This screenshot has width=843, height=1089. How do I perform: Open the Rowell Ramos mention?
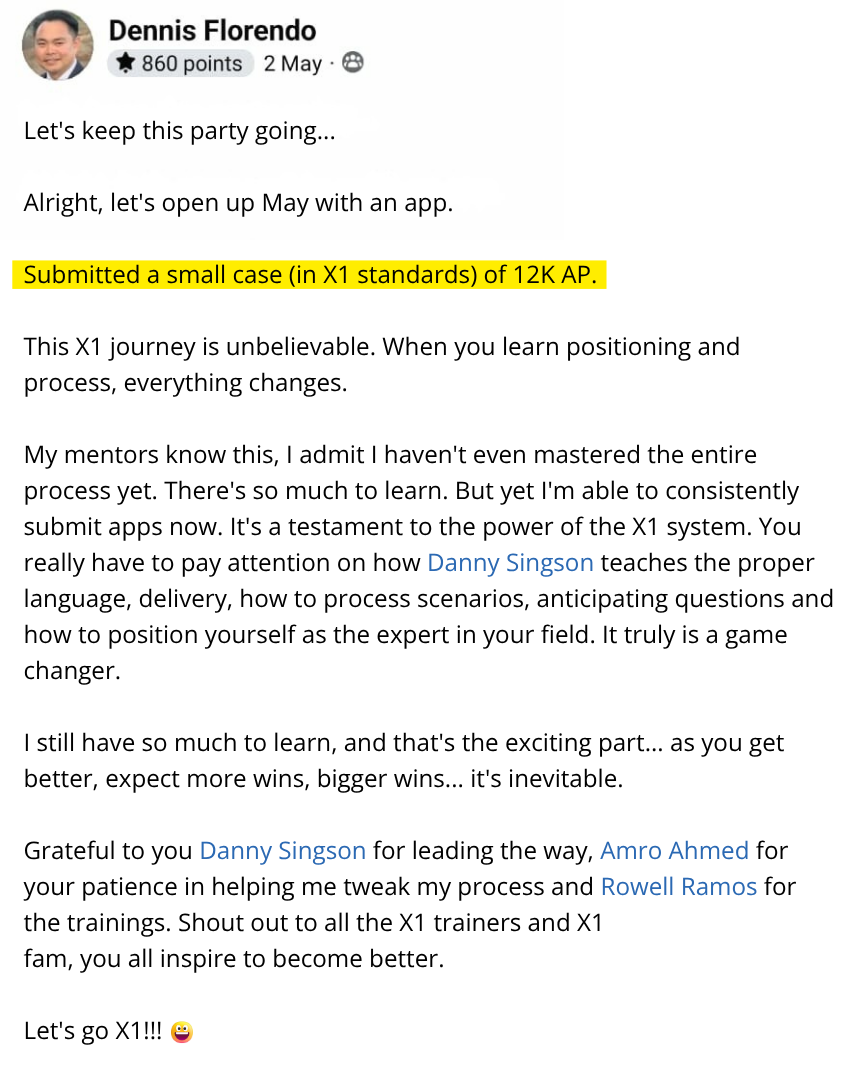(678, 887)
